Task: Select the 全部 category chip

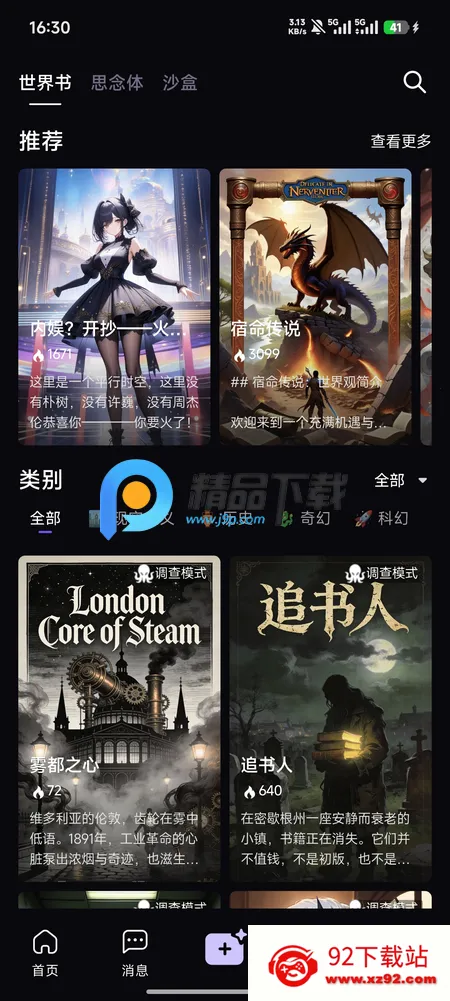Action: [x=45, y=518]
